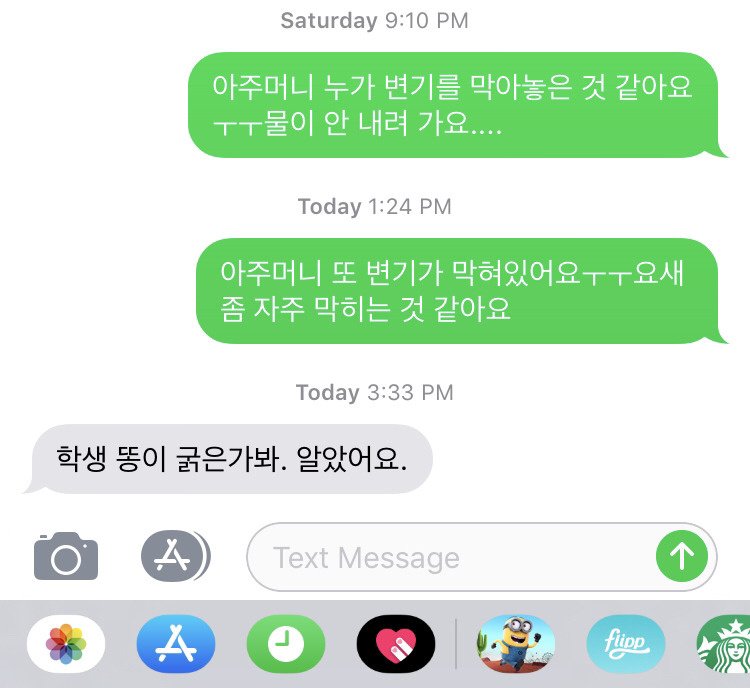Open the Flipp app in the strip
The image size is (750, 688).
click(x=626, y=643)
